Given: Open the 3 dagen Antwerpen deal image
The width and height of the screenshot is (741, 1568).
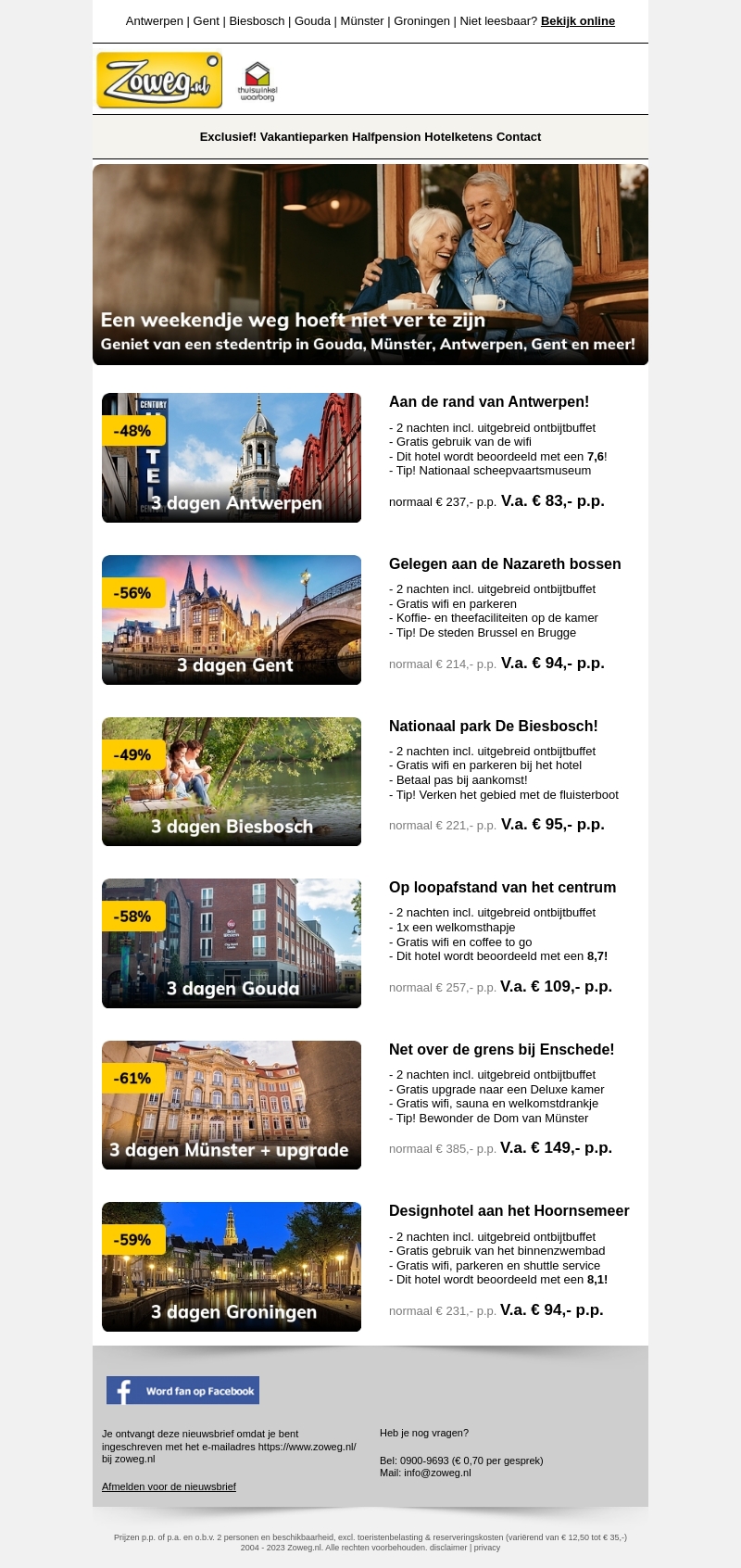Looking at the screenshot, I should click(x=232, y=457).
